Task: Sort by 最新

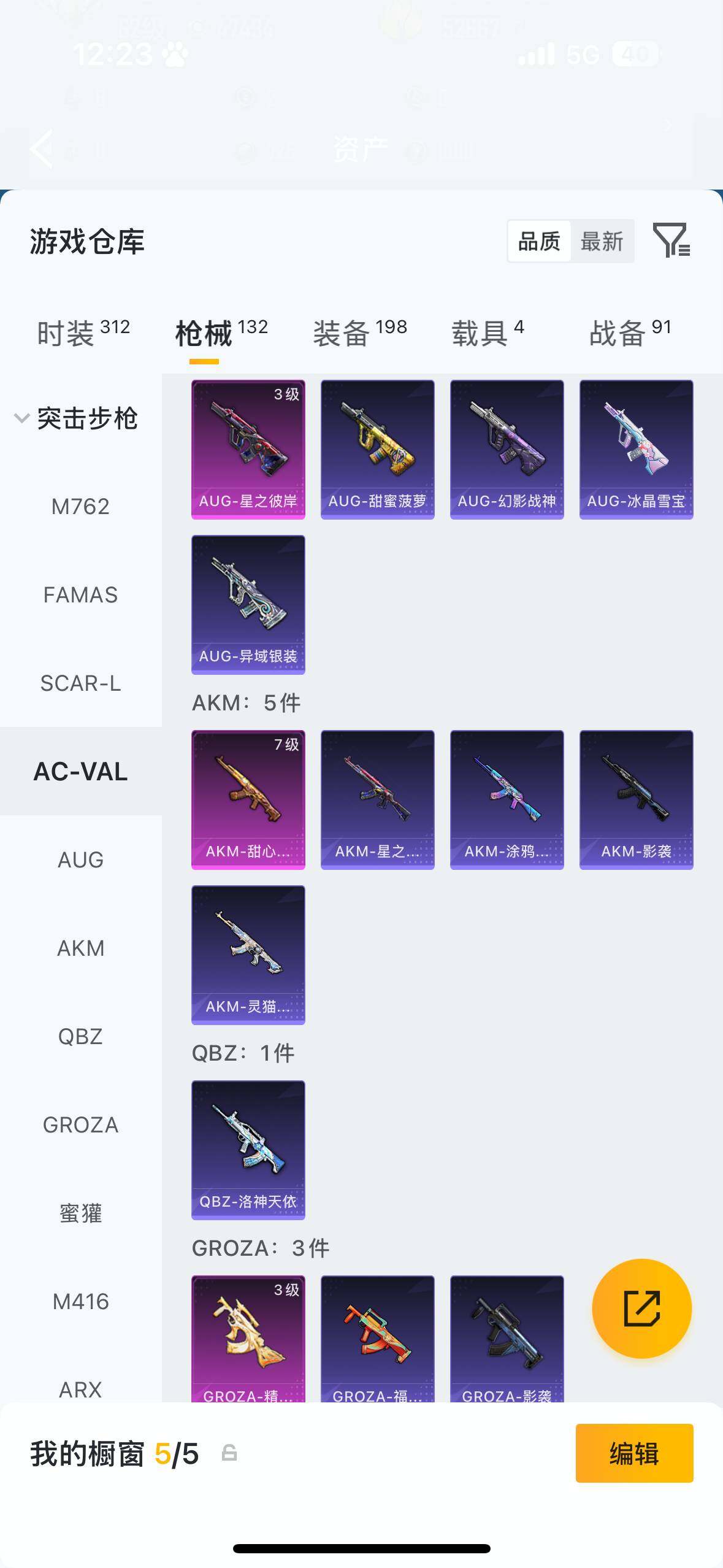Action: point(602,241)
